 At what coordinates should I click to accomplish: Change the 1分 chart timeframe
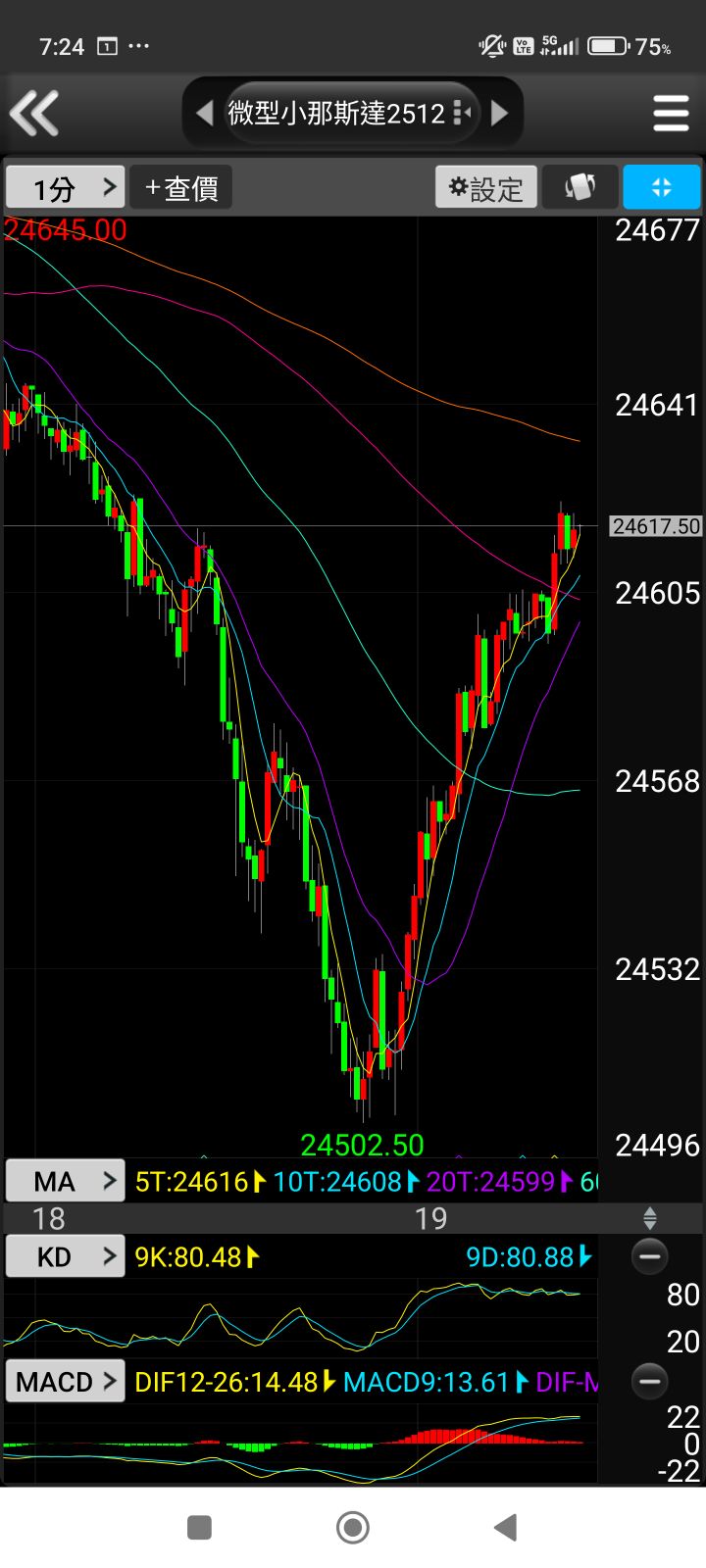click(x=65, y=188)
